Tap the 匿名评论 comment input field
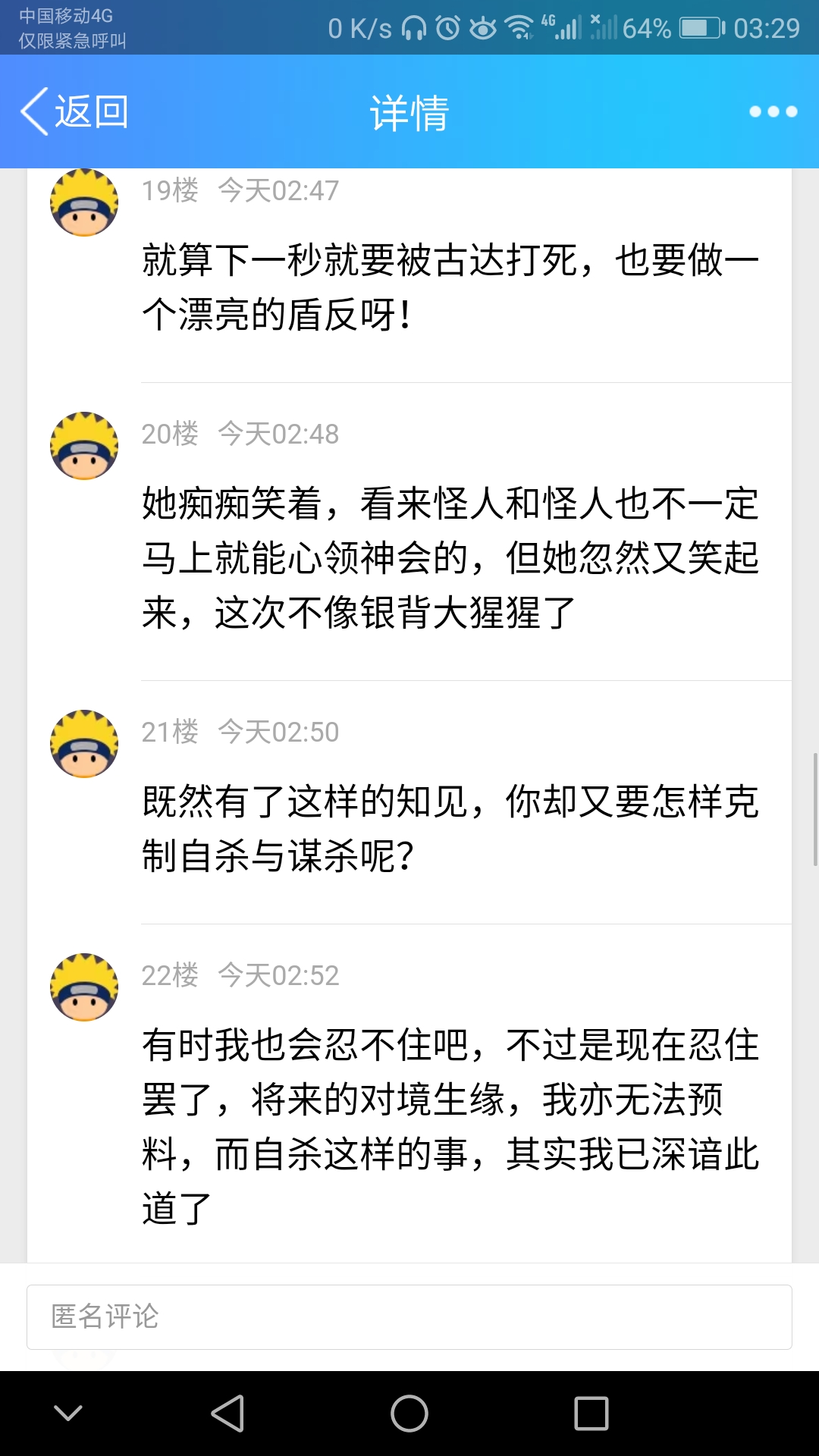819x1456 pixels. click(409, 1316)
